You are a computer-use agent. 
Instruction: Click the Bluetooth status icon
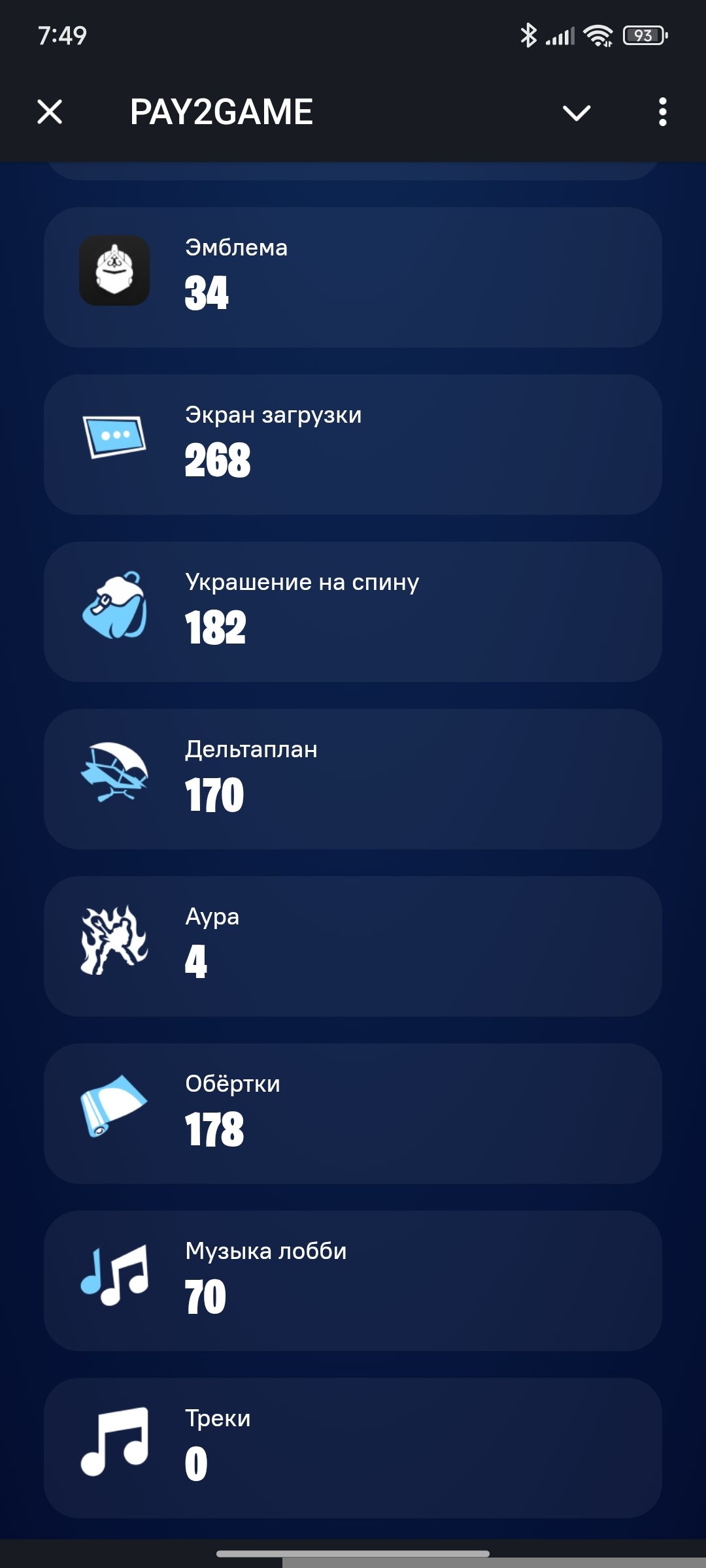pos(529,36)
